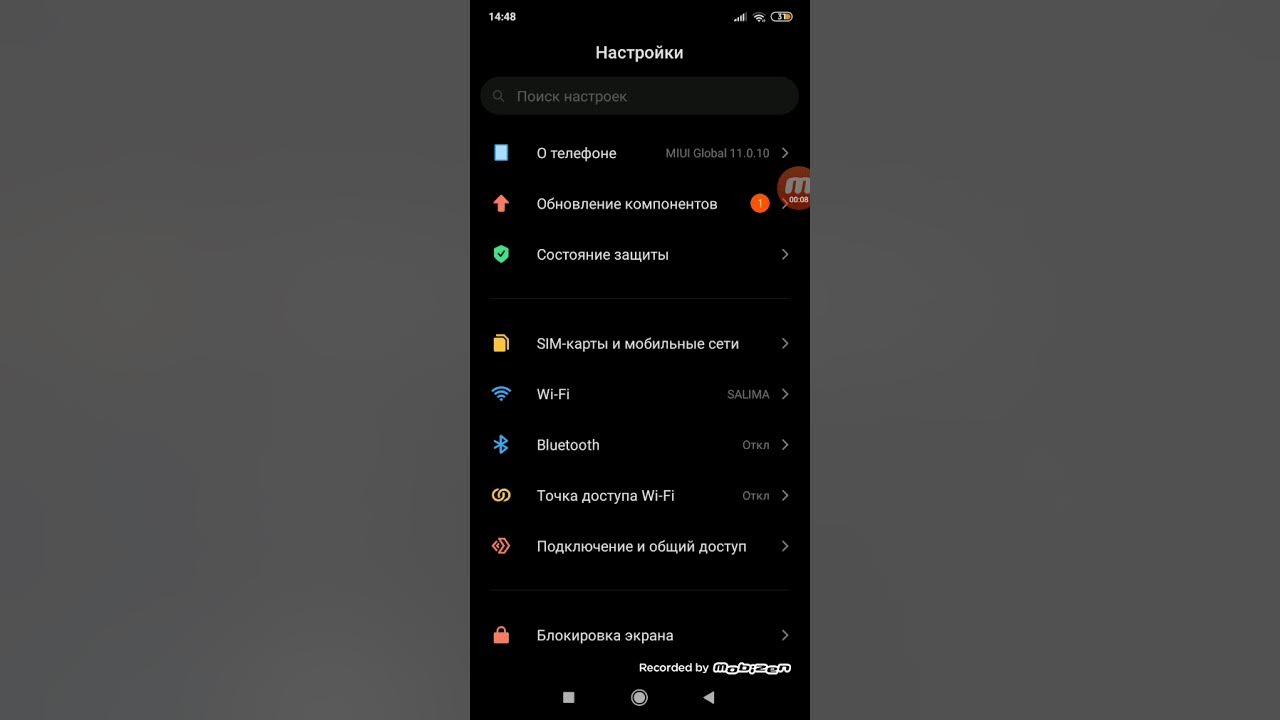Screen dimensions: 1280x720
Task: Go back using the navigation bar
Action: pos(709,698)
